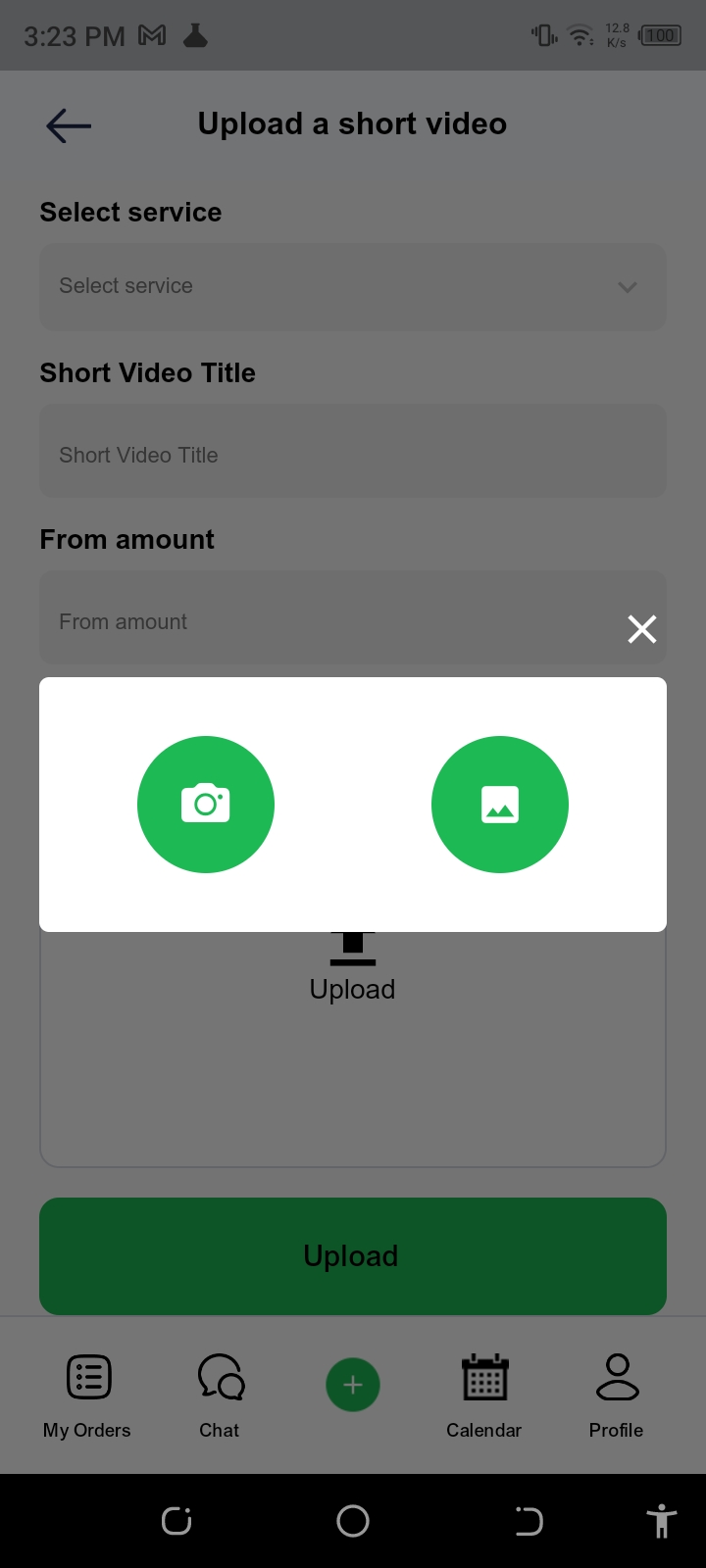Switch to the Chat tab
The width and height of the screenshot is (706, 1568).
click(220, 1396)
